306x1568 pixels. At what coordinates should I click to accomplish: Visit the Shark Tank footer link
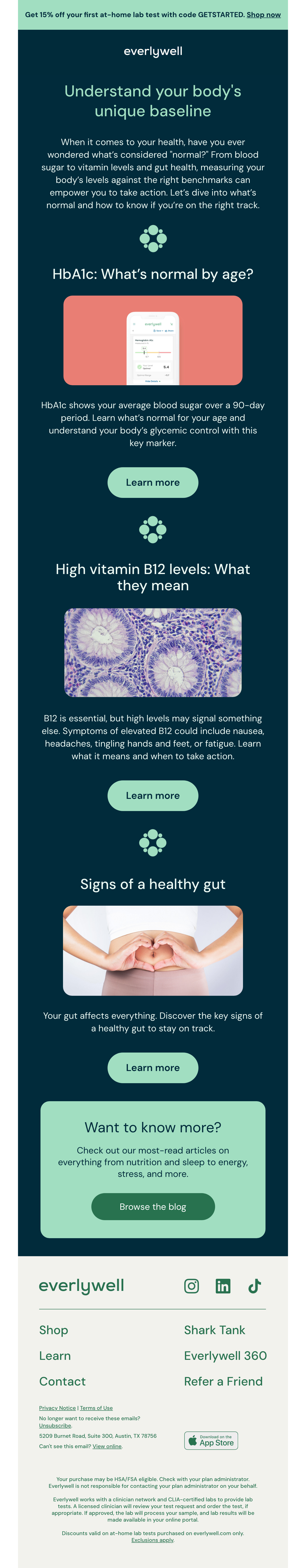coord(215,1330)
